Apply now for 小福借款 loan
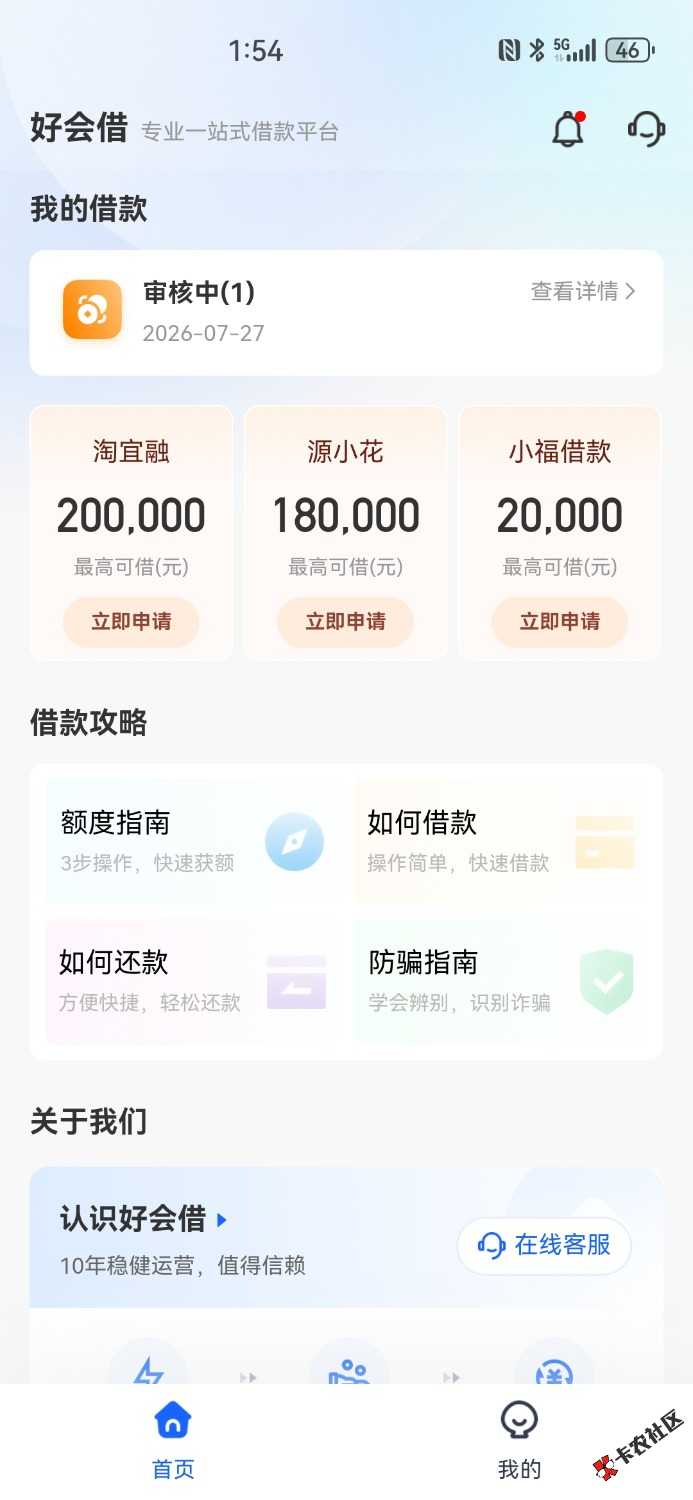This screenshot has height=1500, width=693. pyautogui.click(x=559, y=622)
